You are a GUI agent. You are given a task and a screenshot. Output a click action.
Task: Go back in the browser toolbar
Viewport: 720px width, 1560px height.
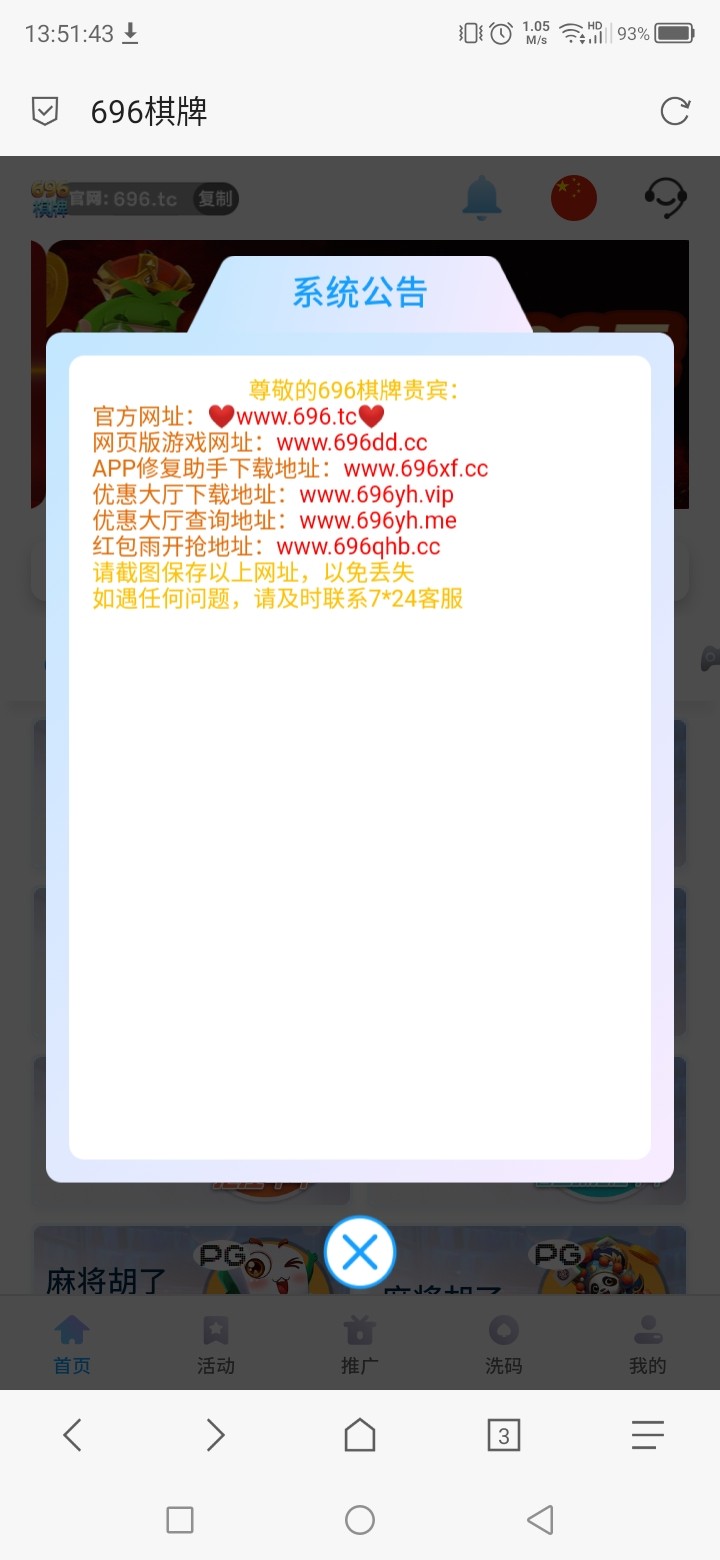point(72,1435)
